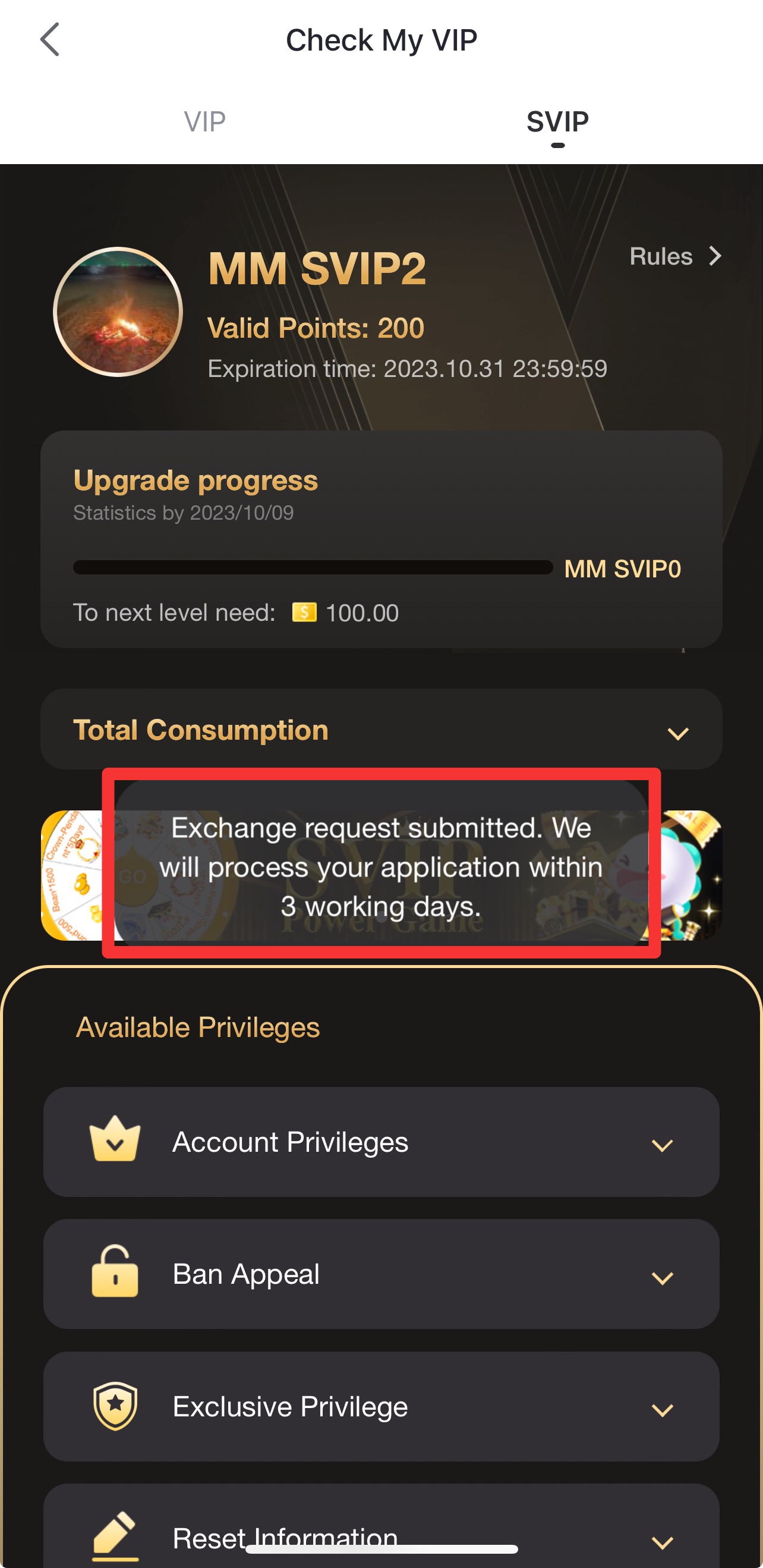Tap the profile avatar picture
The height and width of the screenshot is (1568, 763).
(x=118, y=312)
